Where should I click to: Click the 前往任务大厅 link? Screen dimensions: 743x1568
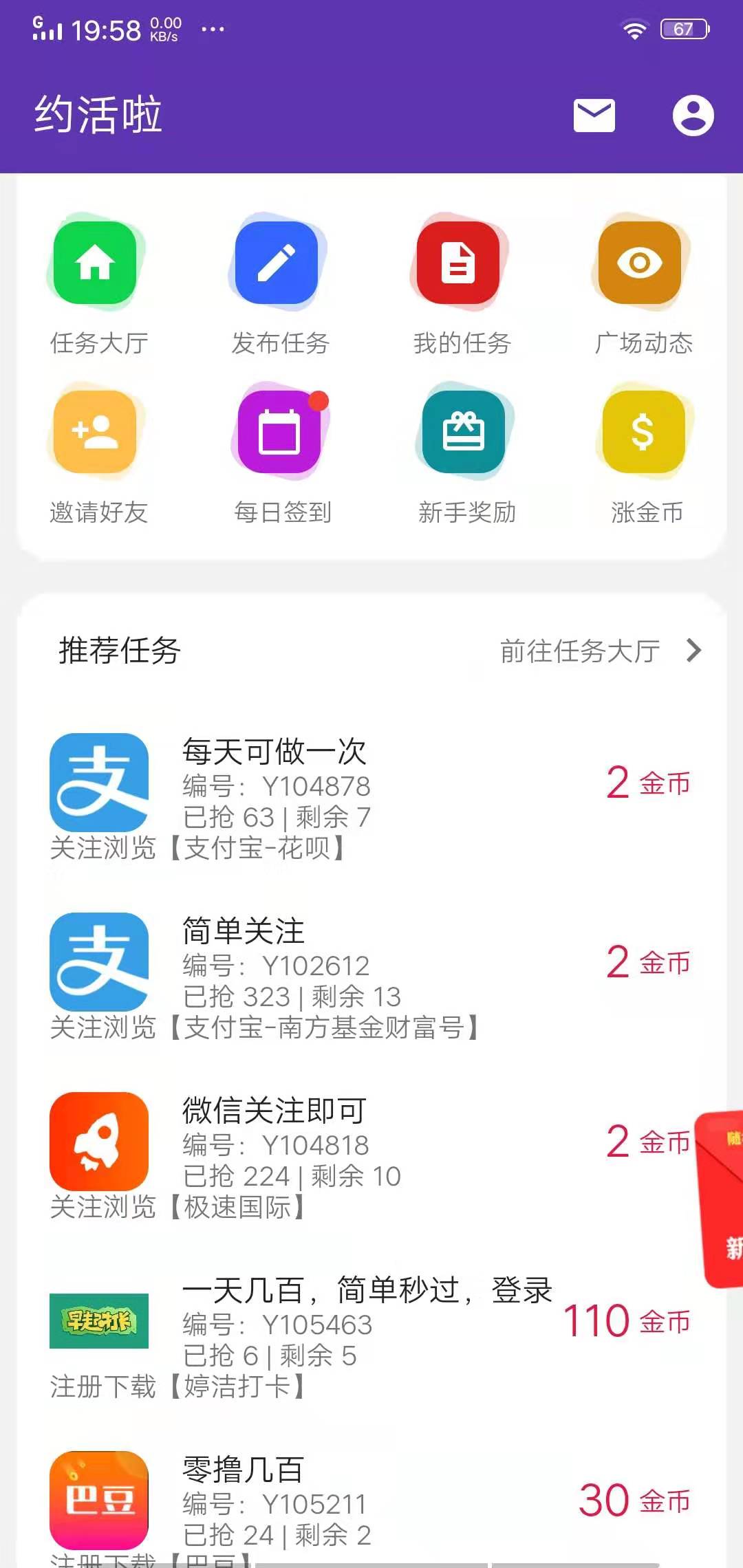coord(580,650)
